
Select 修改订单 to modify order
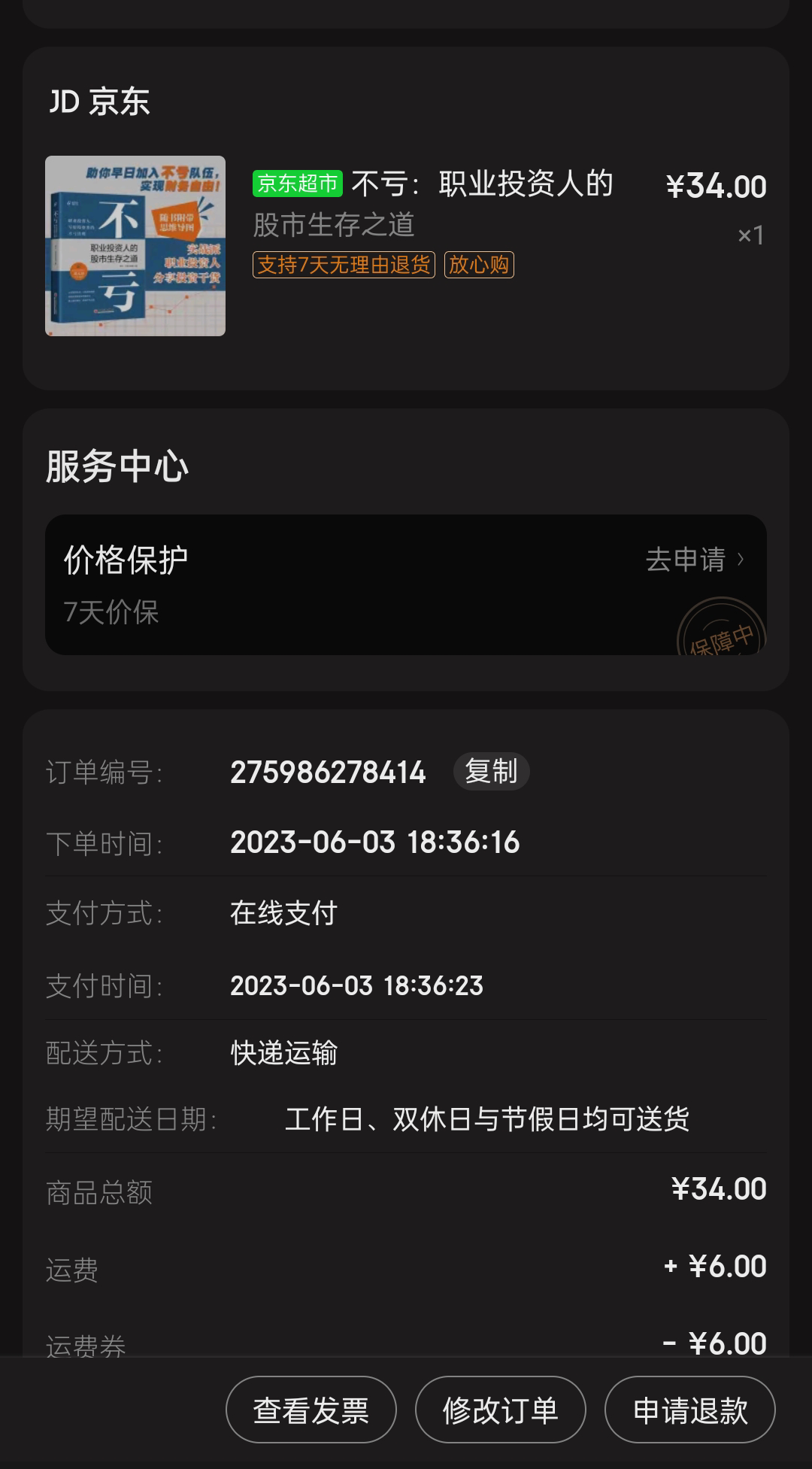tap(500, 1410)
